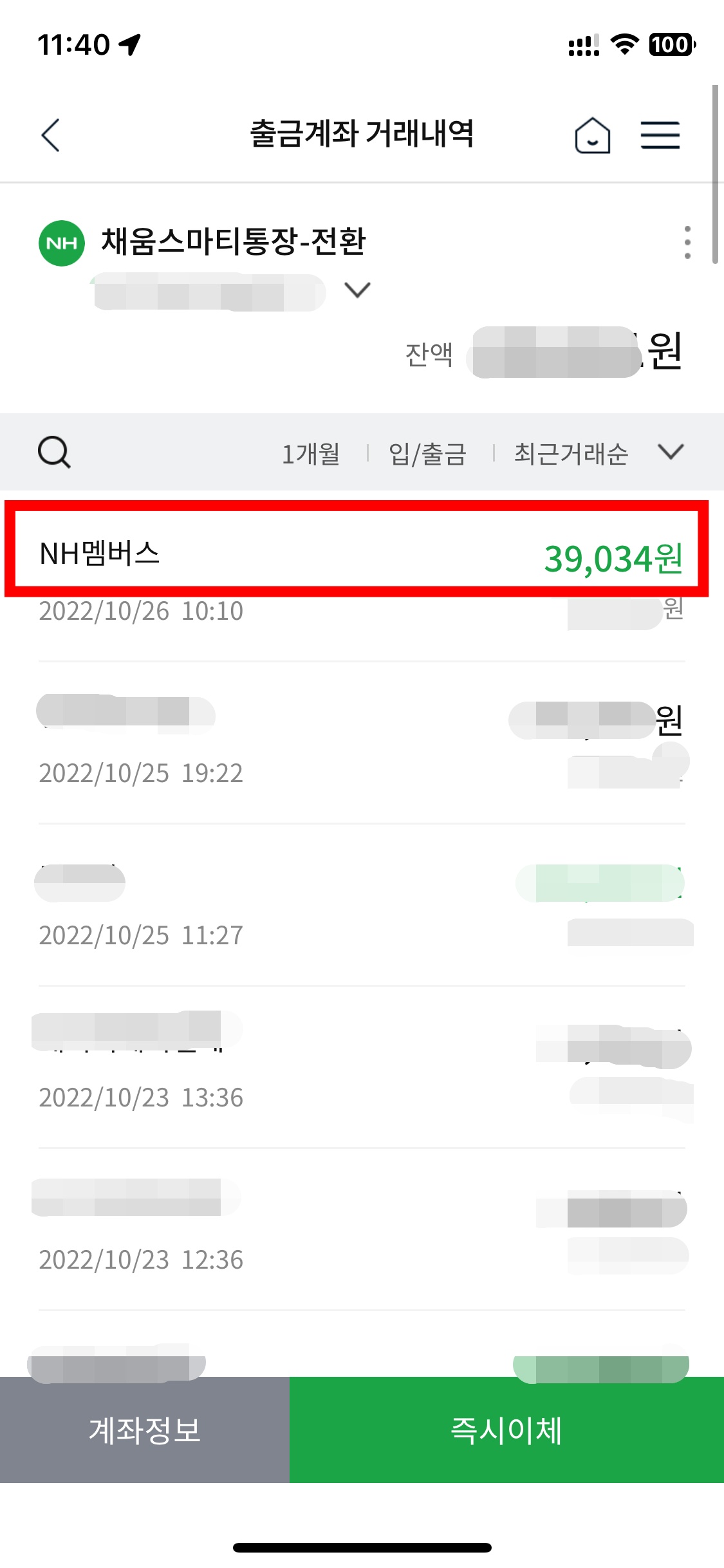Open the hamburger menu

point(660,135)
